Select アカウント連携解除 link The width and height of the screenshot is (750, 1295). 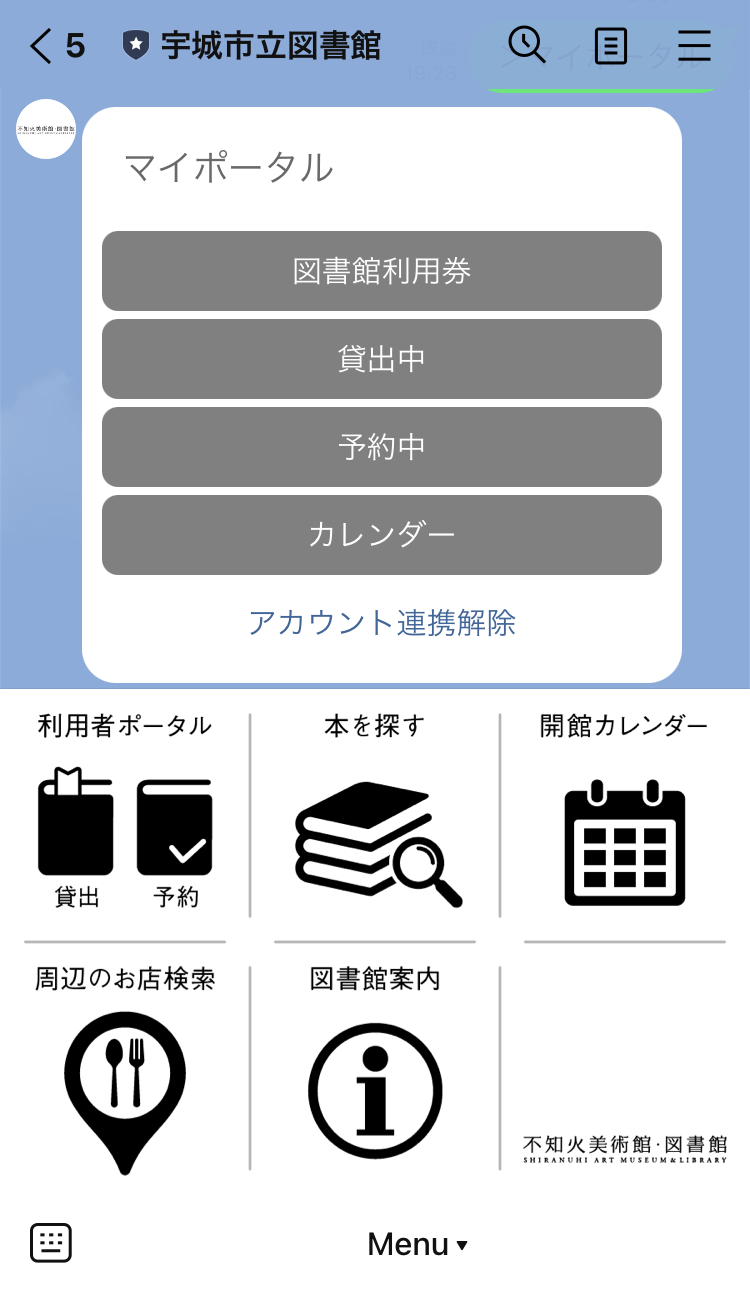point(382,623)
